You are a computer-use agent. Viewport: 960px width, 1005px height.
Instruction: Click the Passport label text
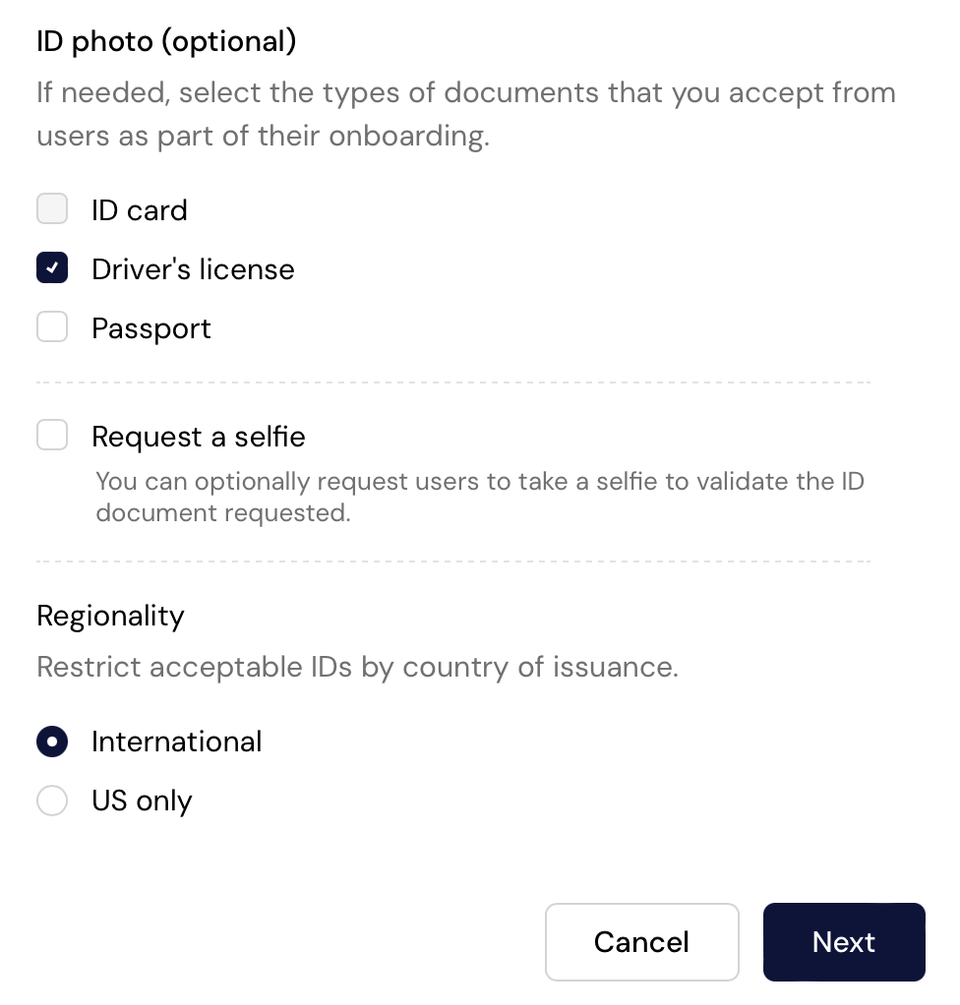(151, 327)
